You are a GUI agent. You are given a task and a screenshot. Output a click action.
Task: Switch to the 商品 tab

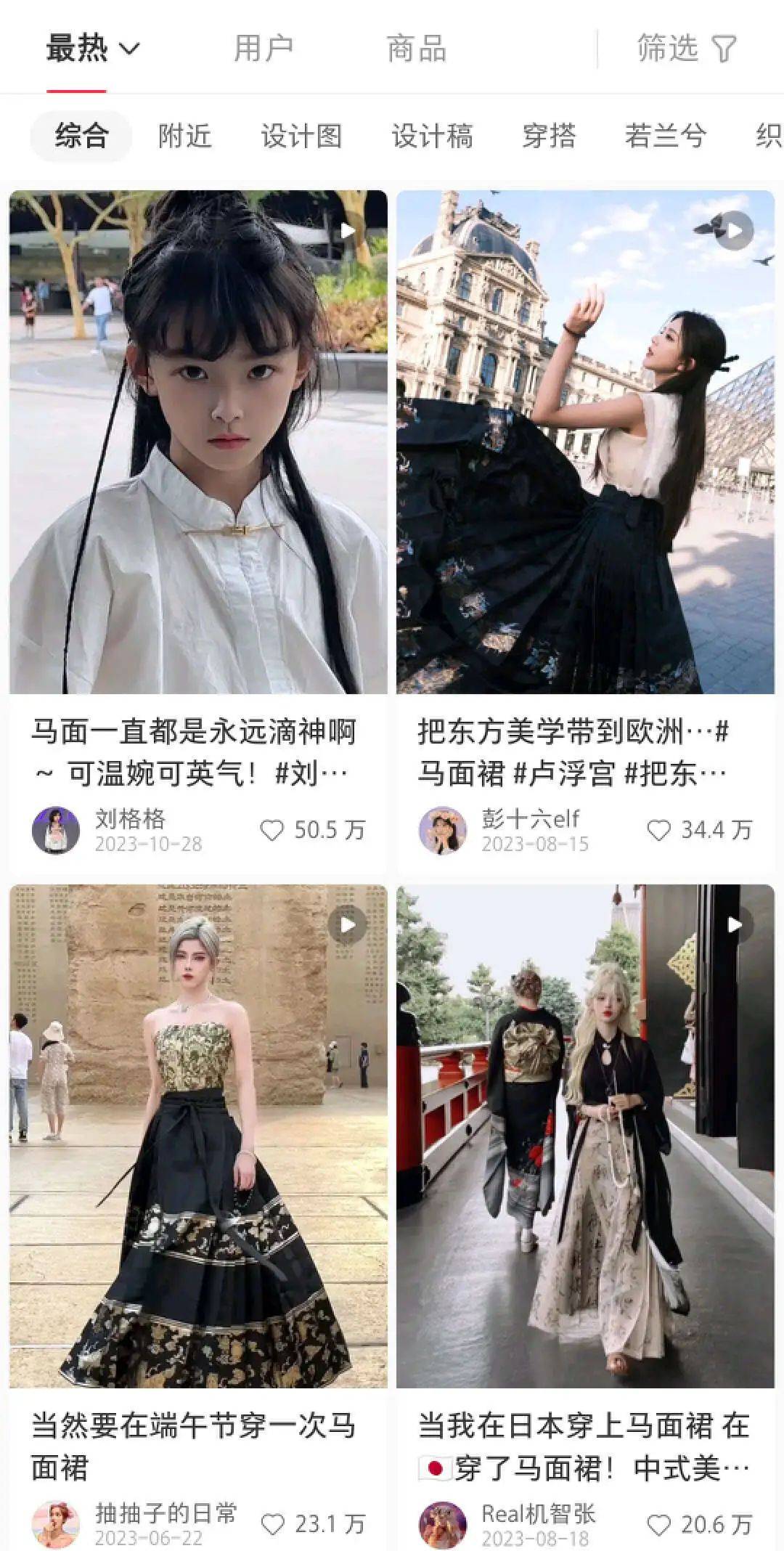416,49
